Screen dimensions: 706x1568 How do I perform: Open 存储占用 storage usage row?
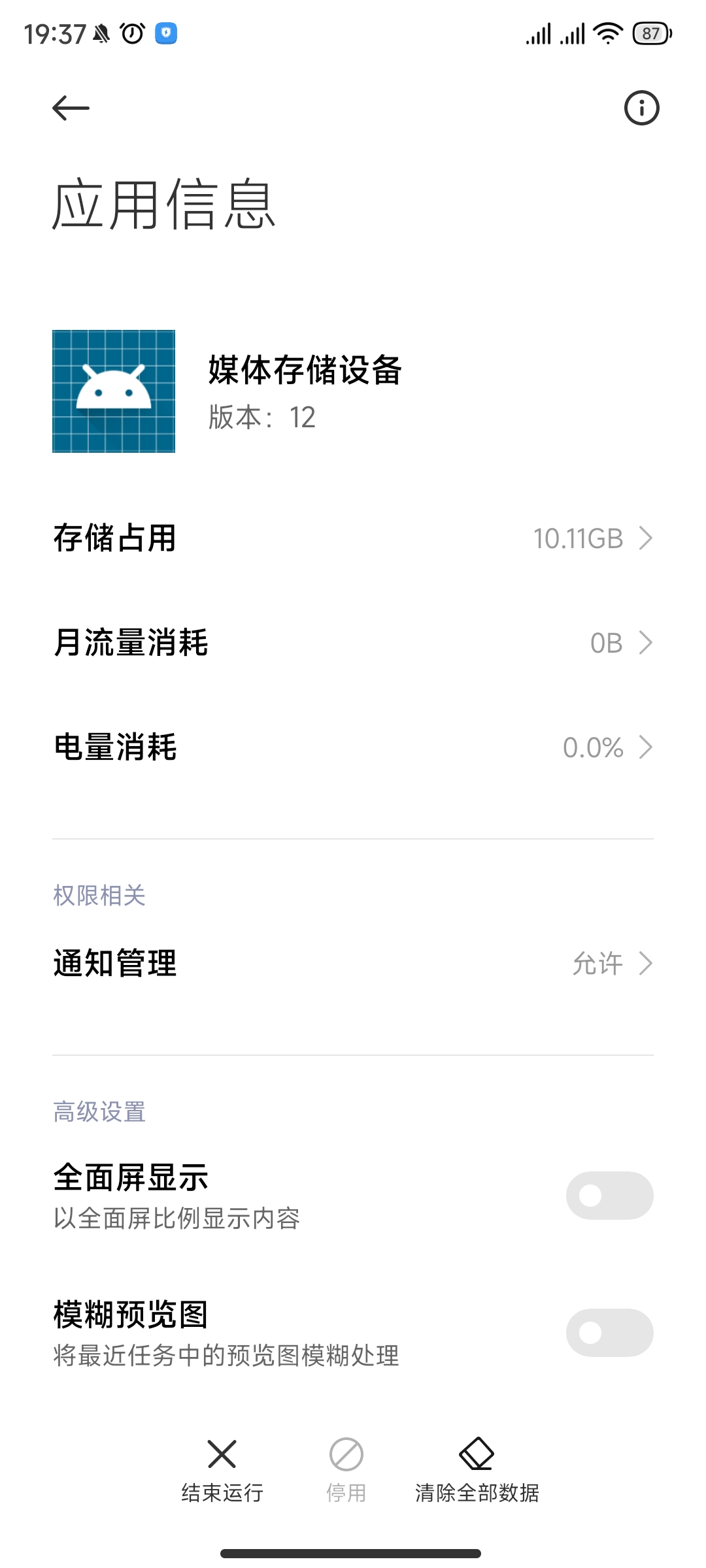click(x=353, y=538)
